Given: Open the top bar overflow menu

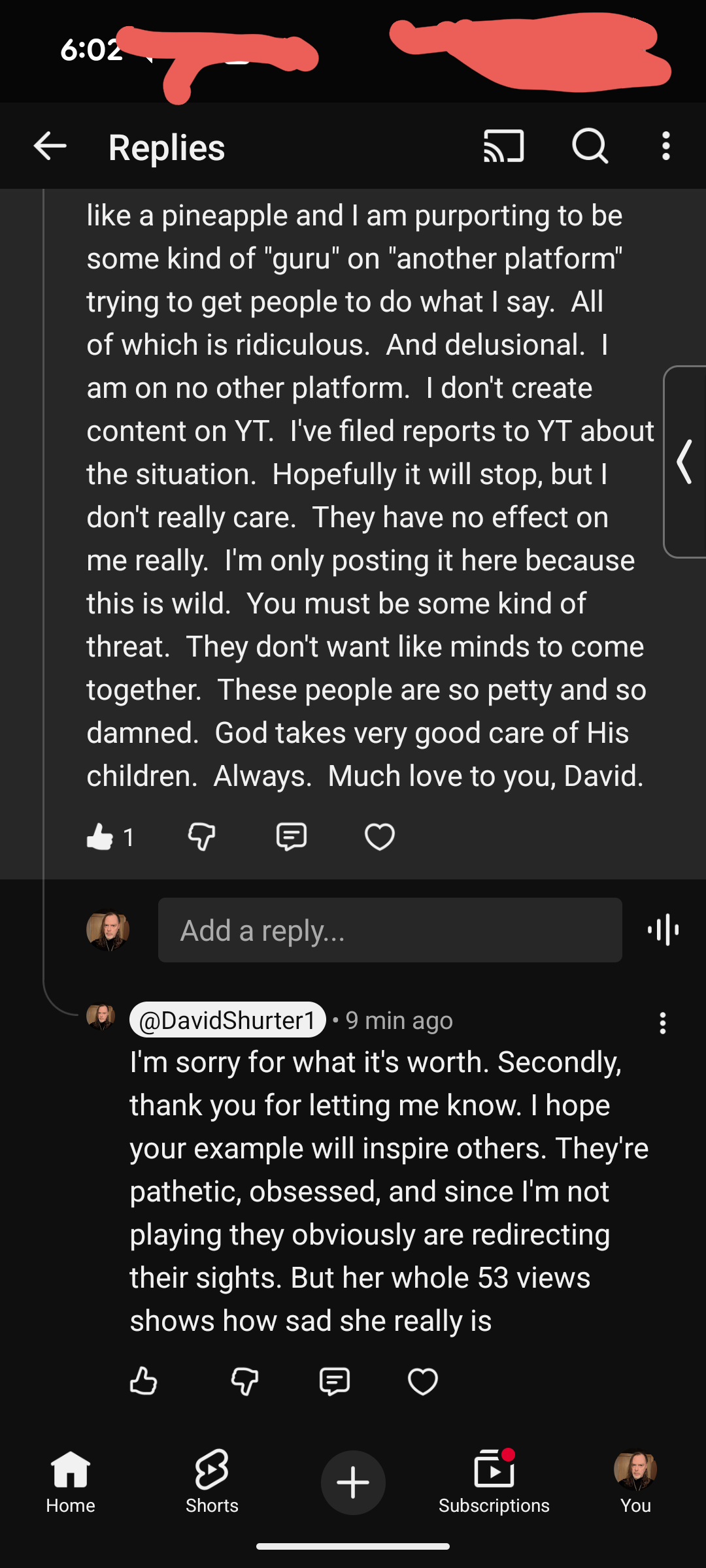Looking at the screenshot, I should (665, 146).
